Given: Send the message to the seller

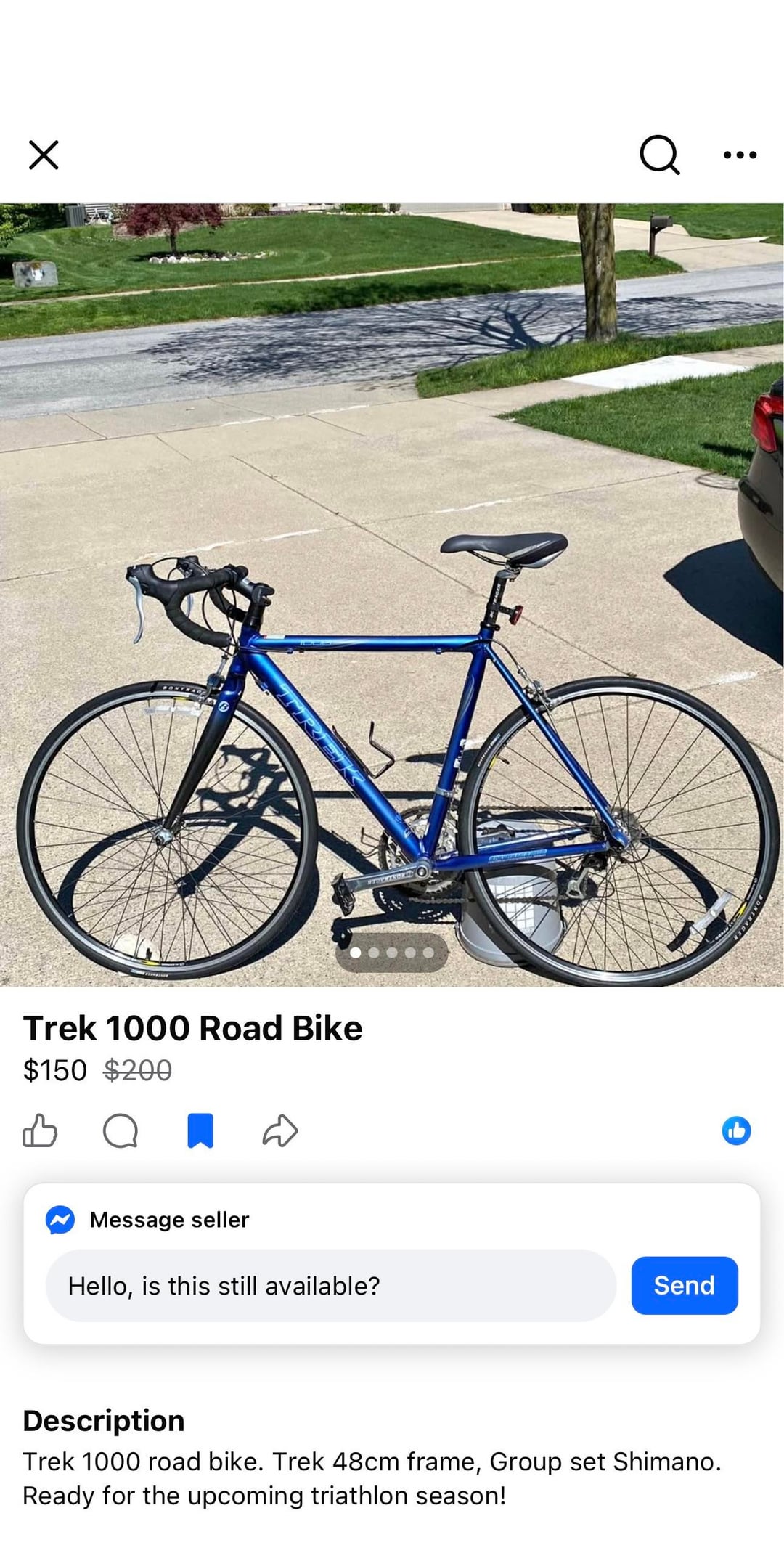Looking at the screenshot, I should coord(684,1285).
